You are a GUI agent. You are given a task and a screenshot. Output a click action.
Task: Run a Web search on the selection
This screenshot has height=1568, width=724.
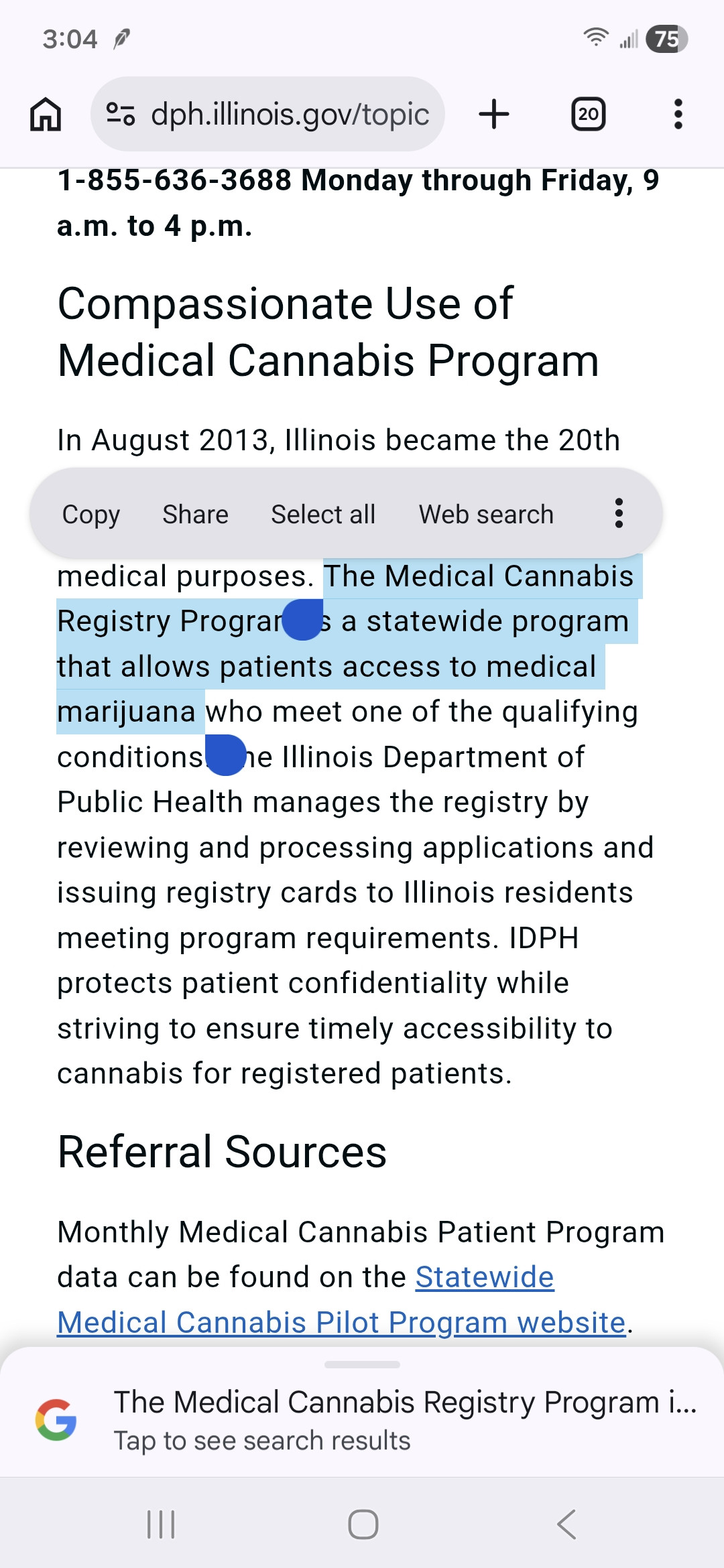pos(486,515)
